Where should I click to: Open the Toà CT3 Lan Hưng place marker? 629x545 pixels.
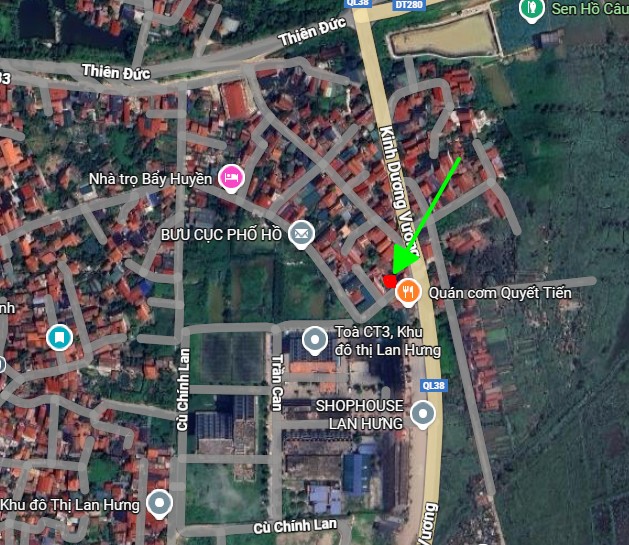point(316,340)
